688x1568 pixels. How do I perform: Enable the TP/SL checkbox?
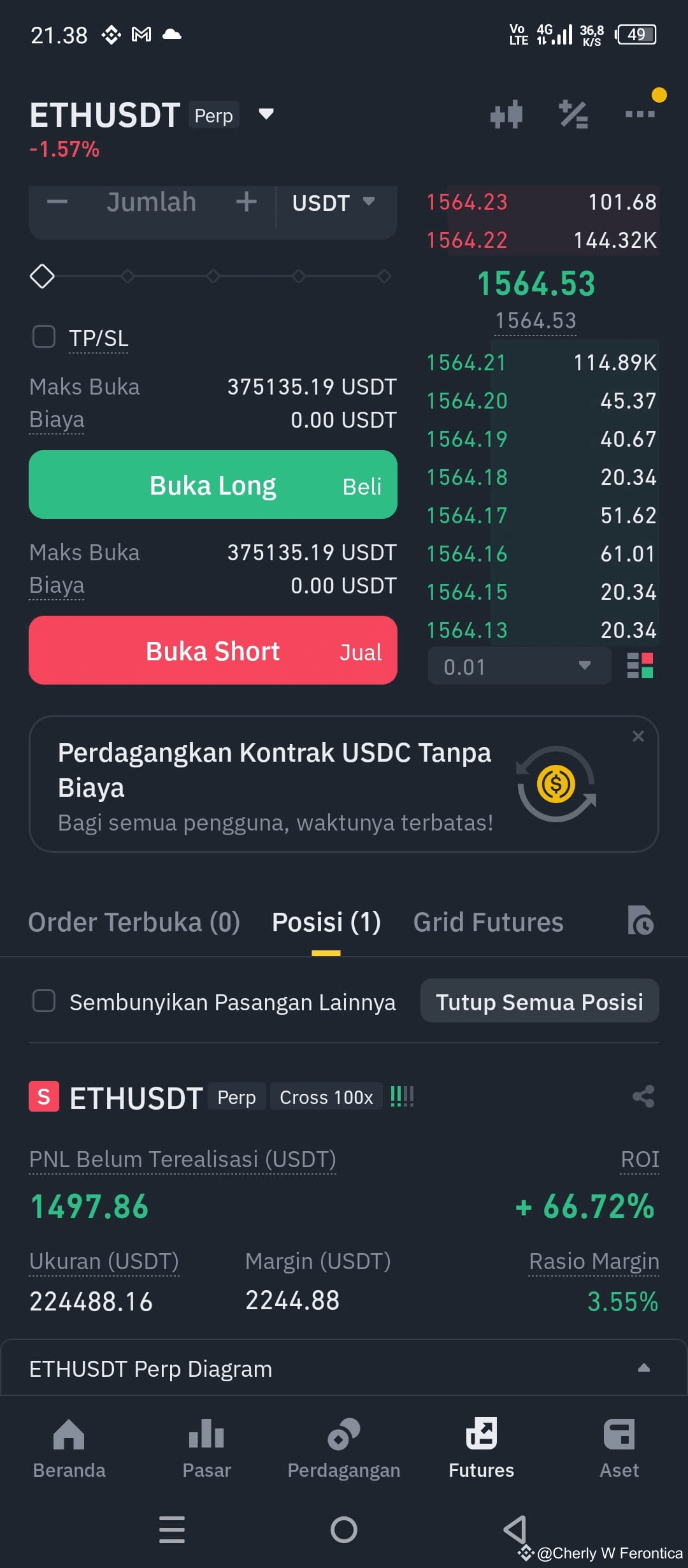[x=44, y=337]
